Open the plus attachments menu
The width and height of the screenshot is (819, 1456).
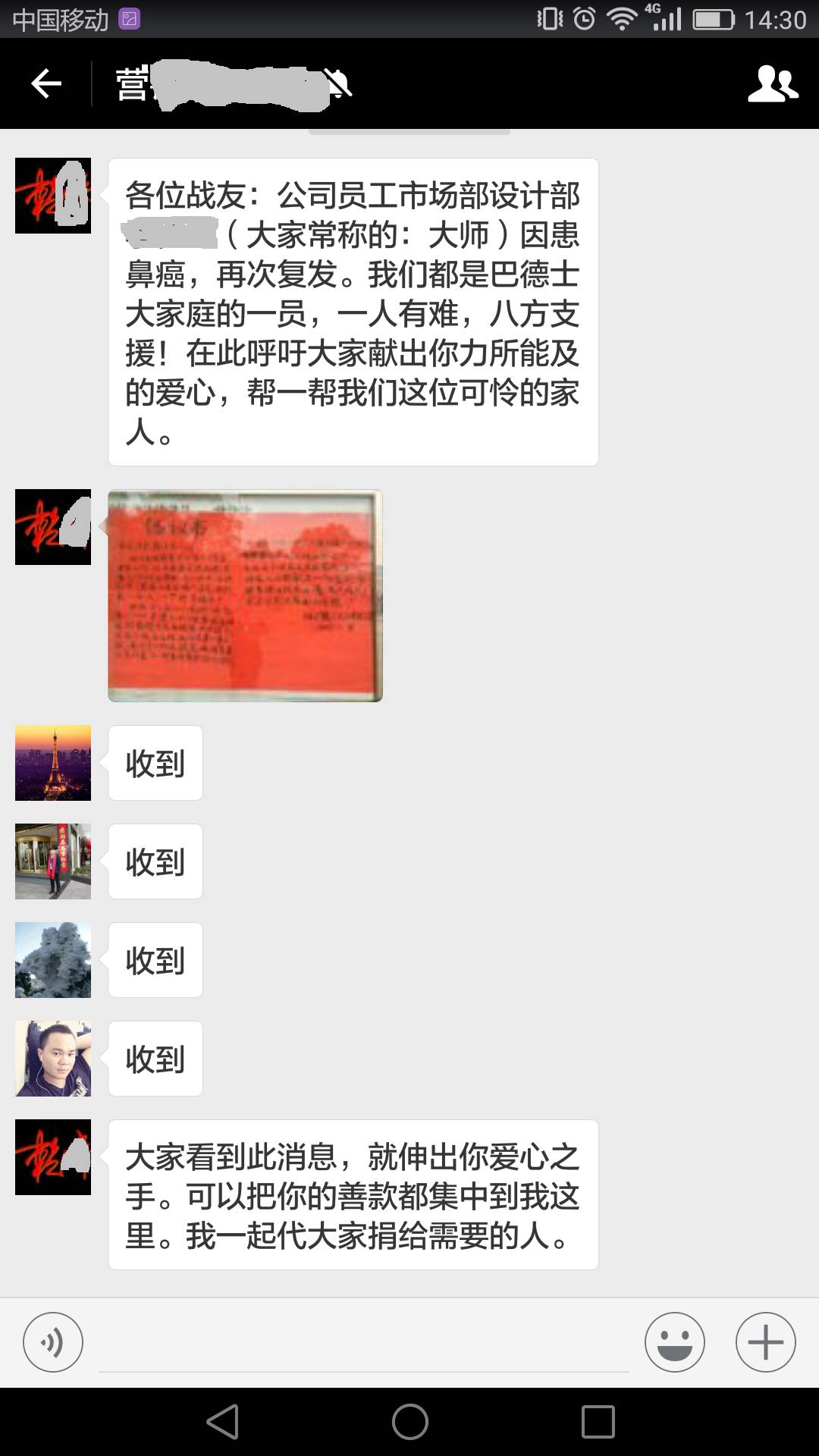pos(766,1342)
